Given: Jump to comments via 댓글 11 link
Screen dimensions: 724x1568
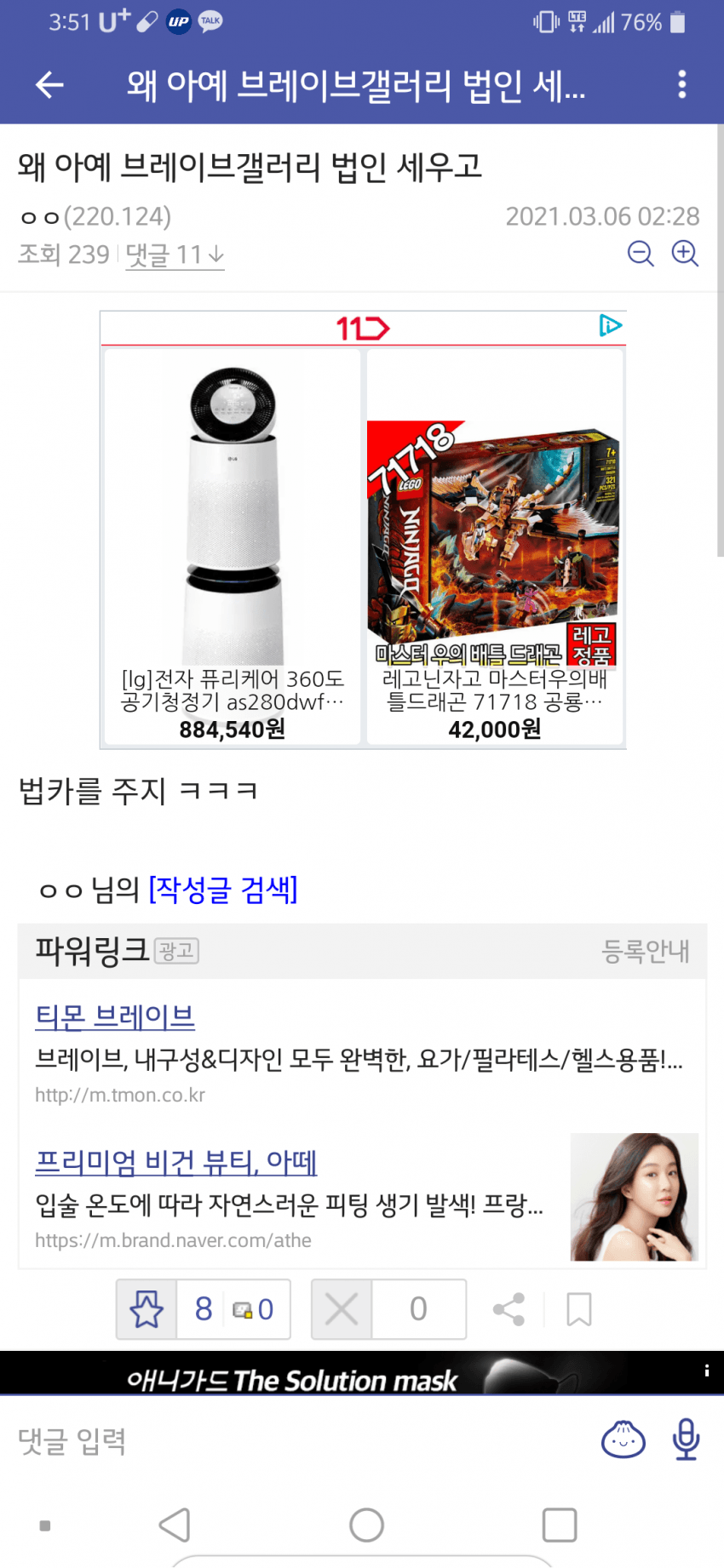Looking at the screenshot, I should click(175, 255).
